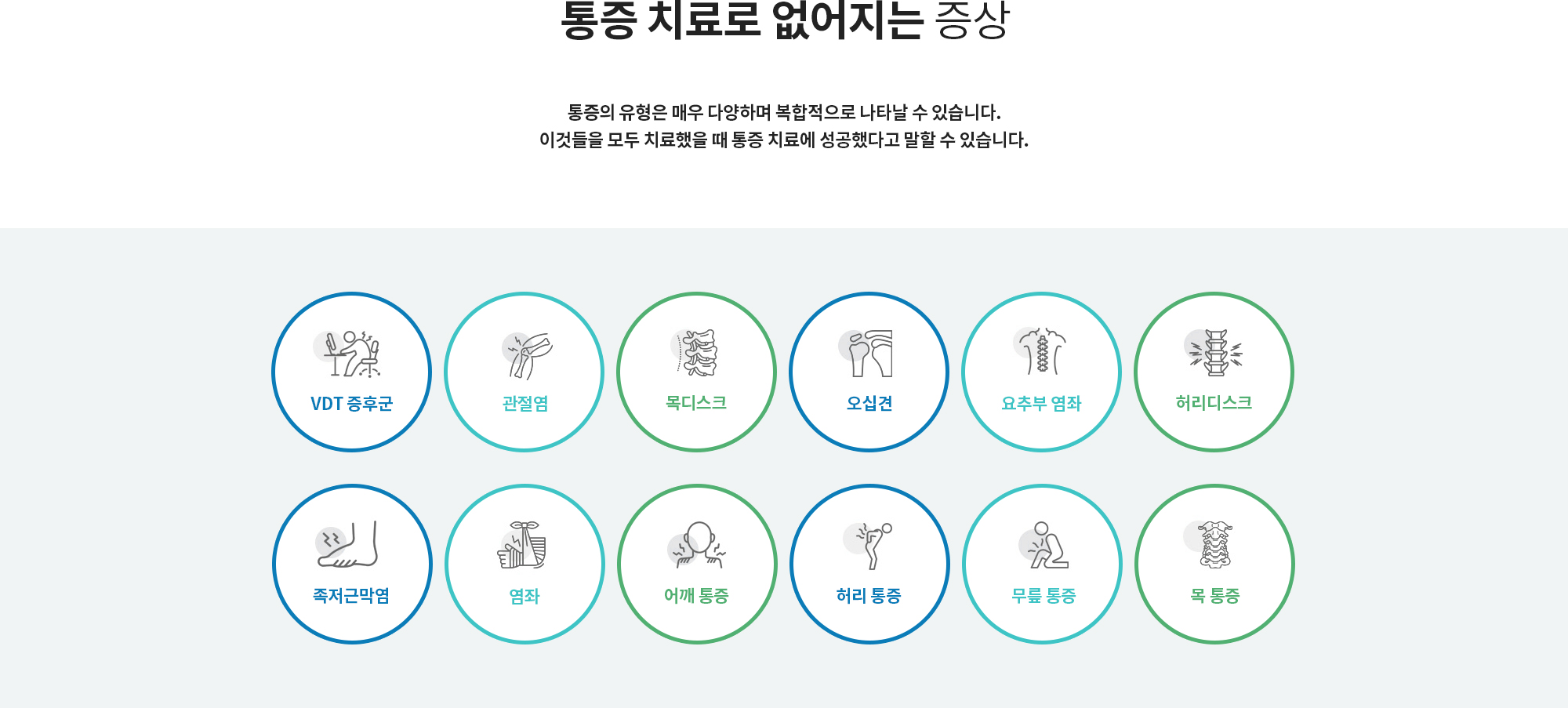Select 무릎 통증 symptom
This screenshot has height=708, width=1568.
[1042, 564]
